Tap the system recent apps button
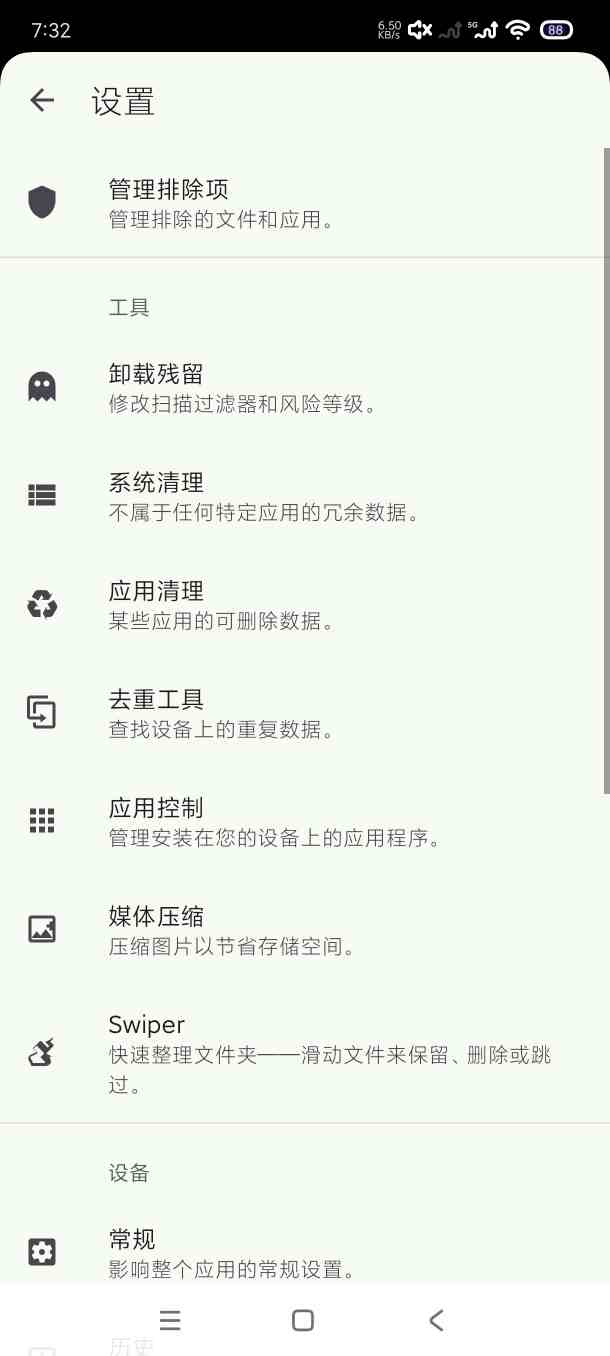Screen dimensions: 610x1356 [170, 1320]
